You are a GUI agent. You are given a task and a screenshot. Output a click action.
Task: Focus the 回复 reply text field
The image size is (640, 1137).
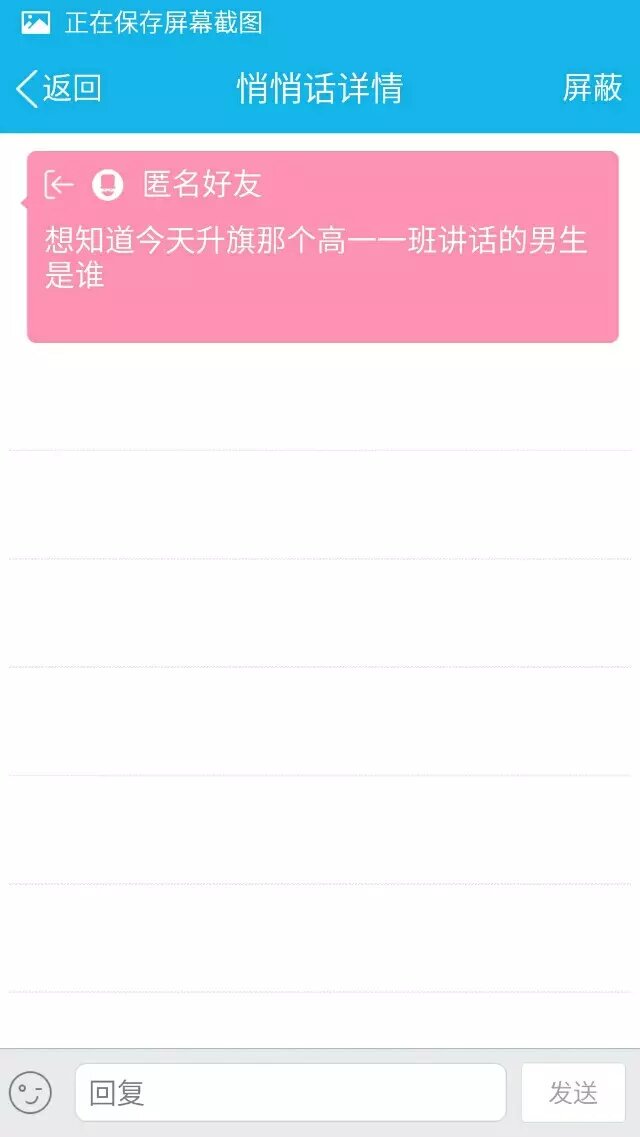[290, 1092]
